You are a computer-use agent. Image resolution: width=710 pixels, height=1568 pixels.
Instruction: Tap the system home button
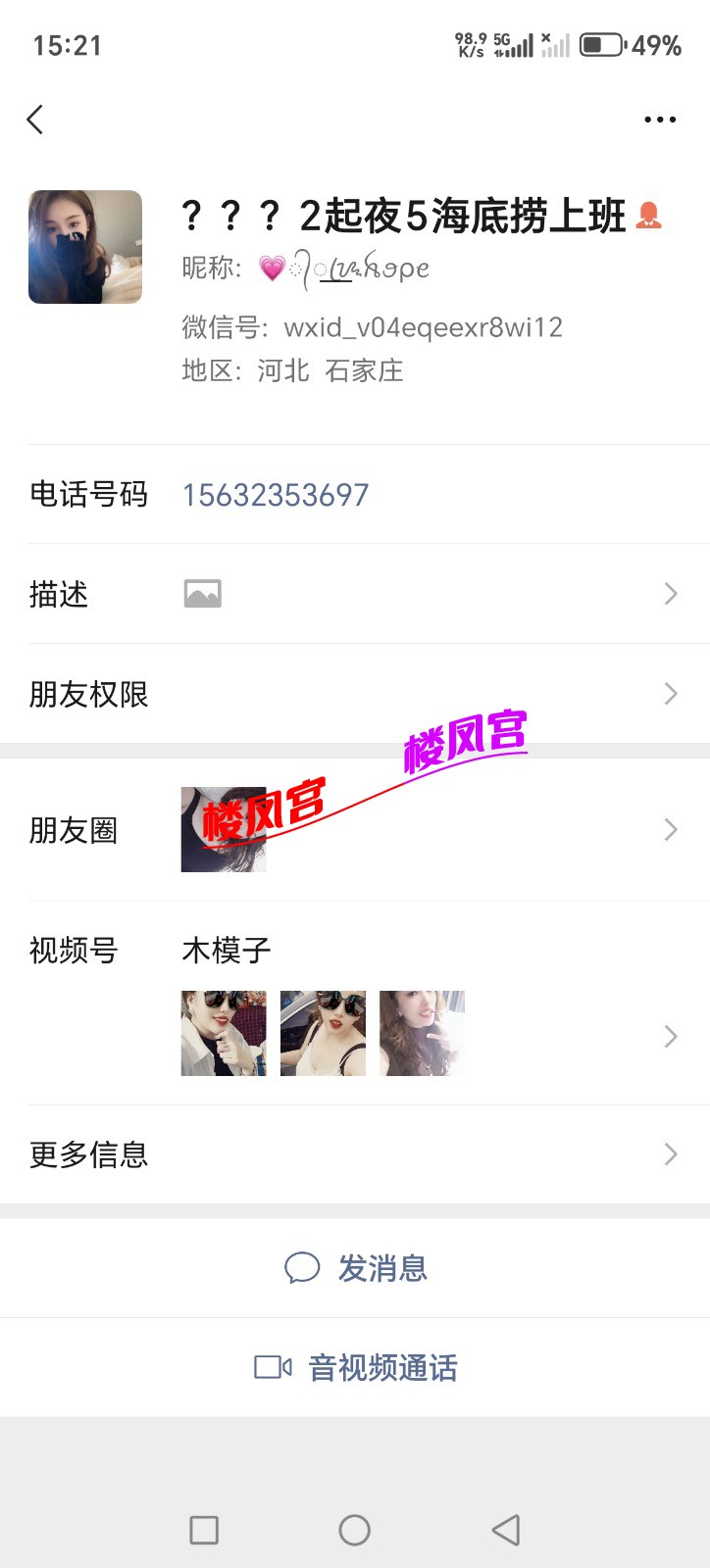354,1530
